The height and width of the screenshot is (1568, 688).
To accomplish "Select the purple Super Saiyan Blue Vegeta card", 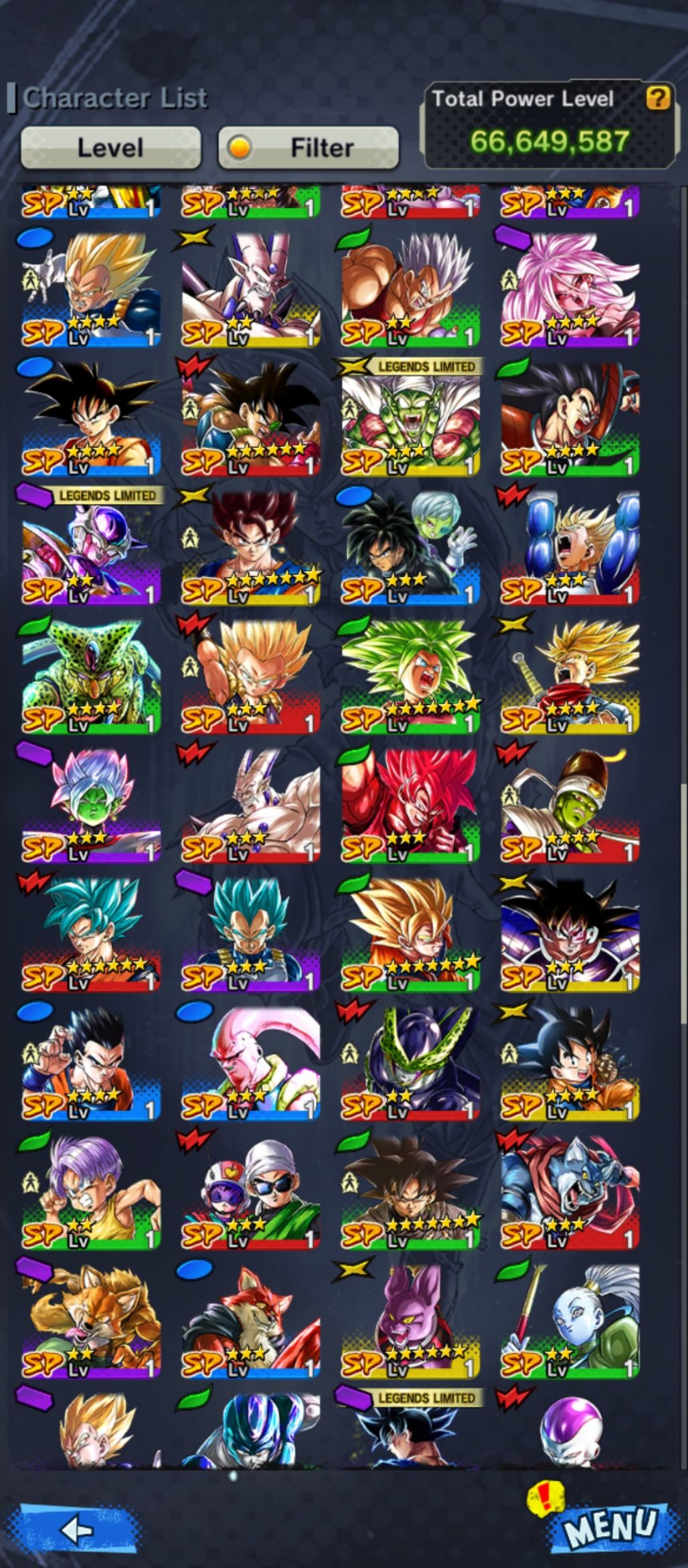I will [x=250, y=934].
